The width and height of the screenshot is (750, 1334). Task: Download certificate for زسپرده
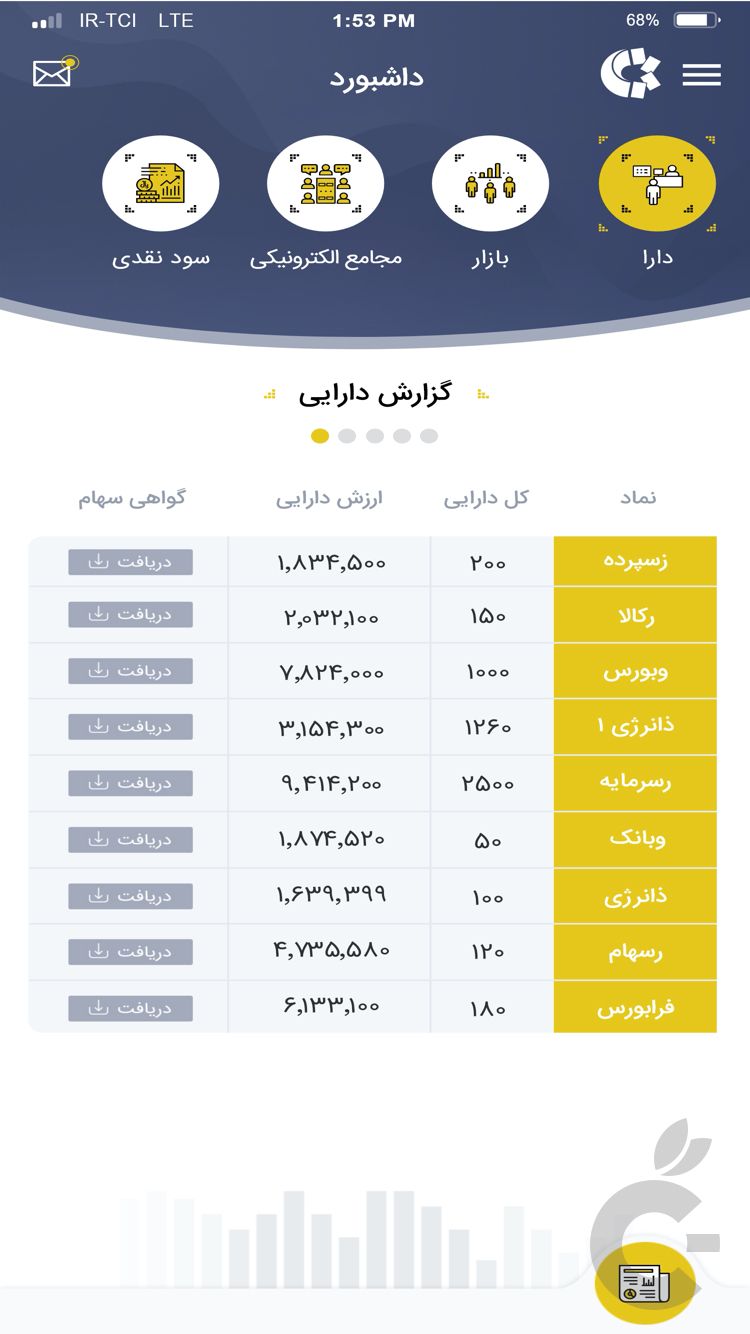point(130,562)
